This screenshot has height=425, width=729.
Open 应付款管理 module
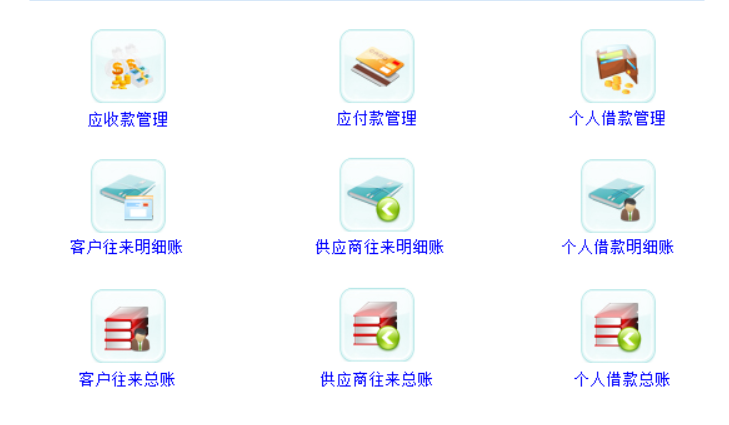point(376,66)
